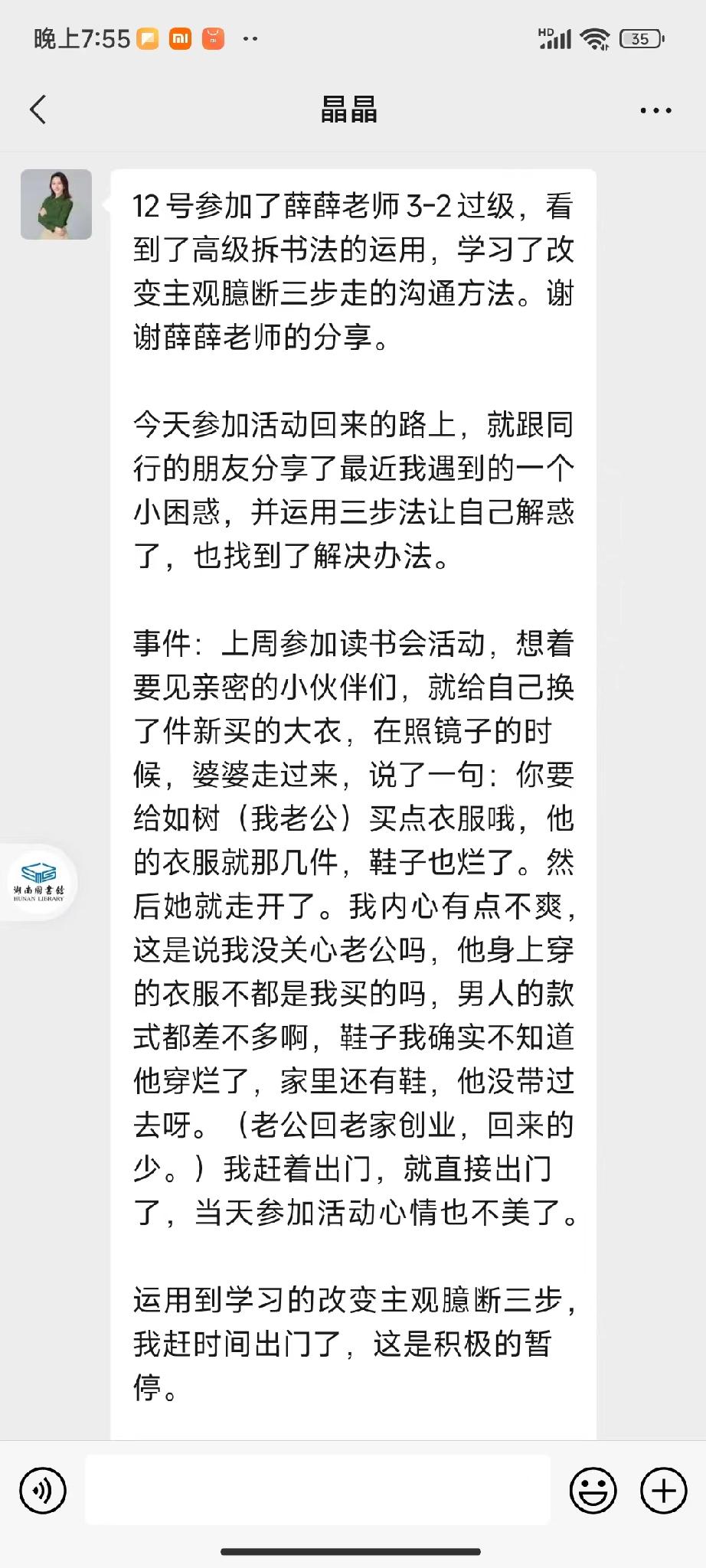
Task: Open 晶晶's profile picture
Action: click(56, 204)
